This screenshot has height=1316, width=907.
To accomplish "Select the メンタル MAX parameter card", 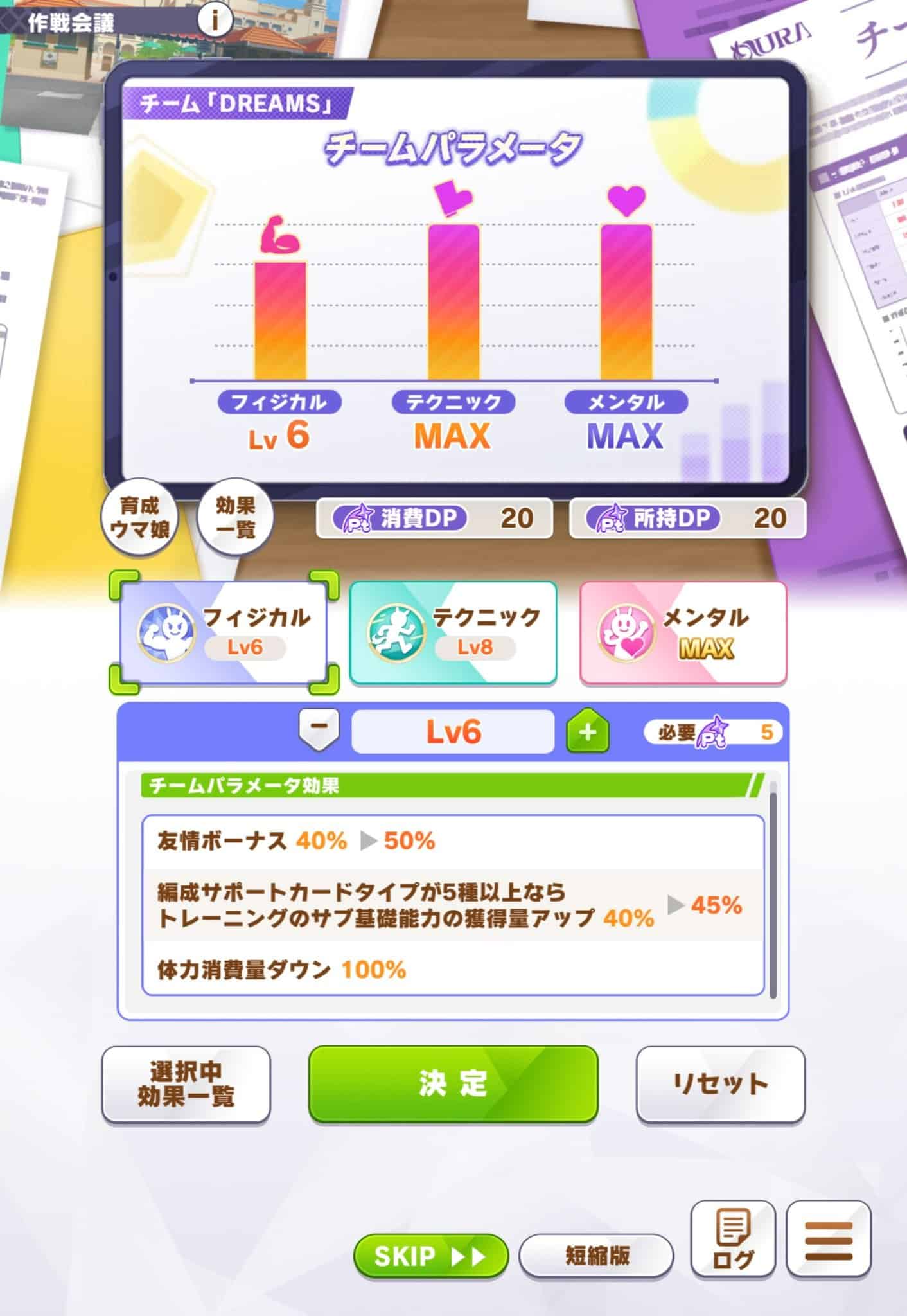I will (683, 632).
